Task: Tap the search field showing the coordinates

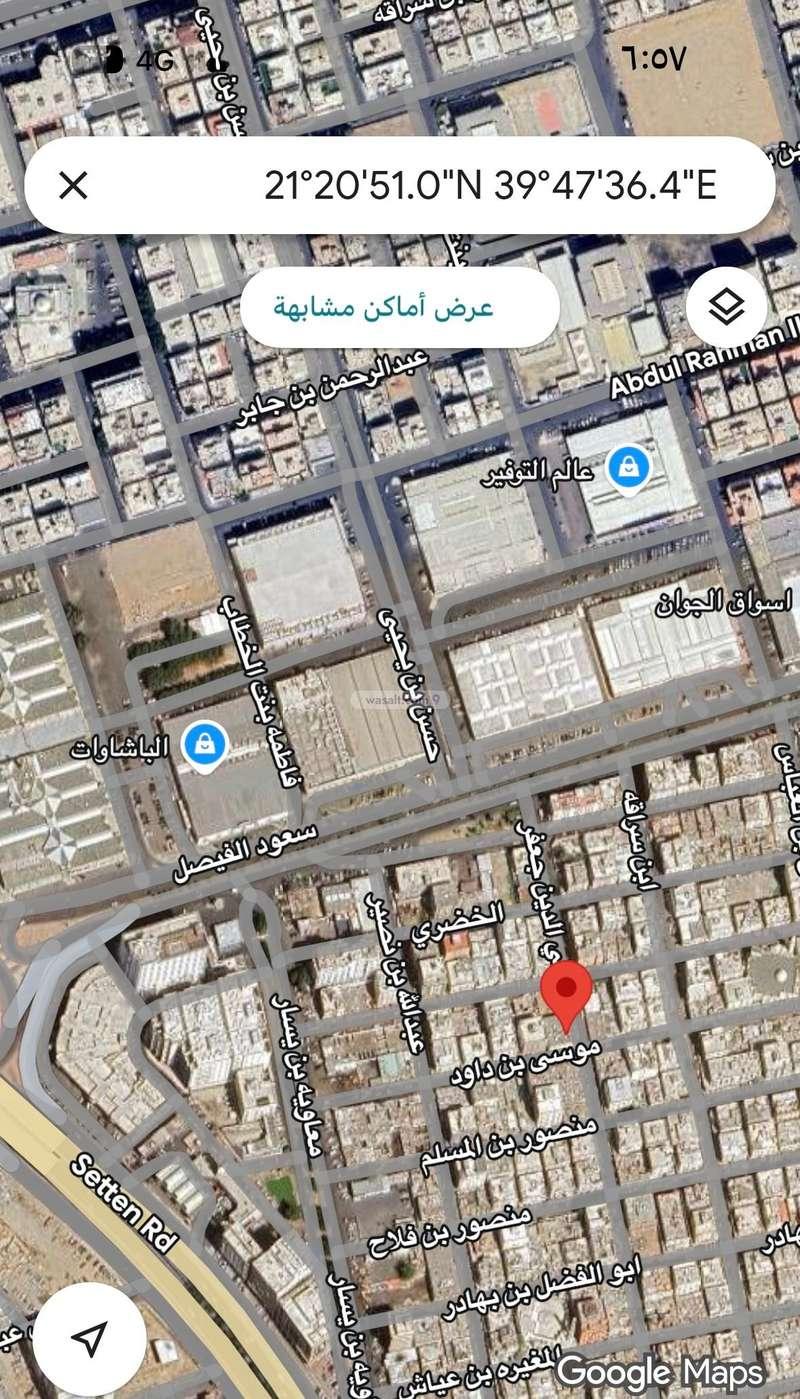Action: (x=490, y=185)
